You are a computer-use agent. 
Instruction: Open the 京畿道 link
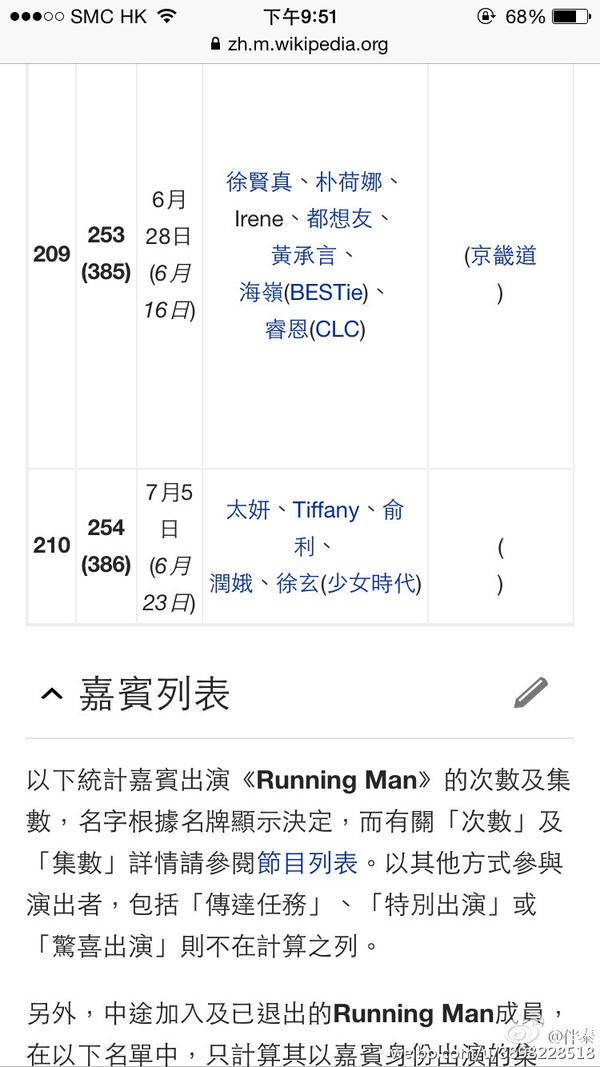coord(504,255)
